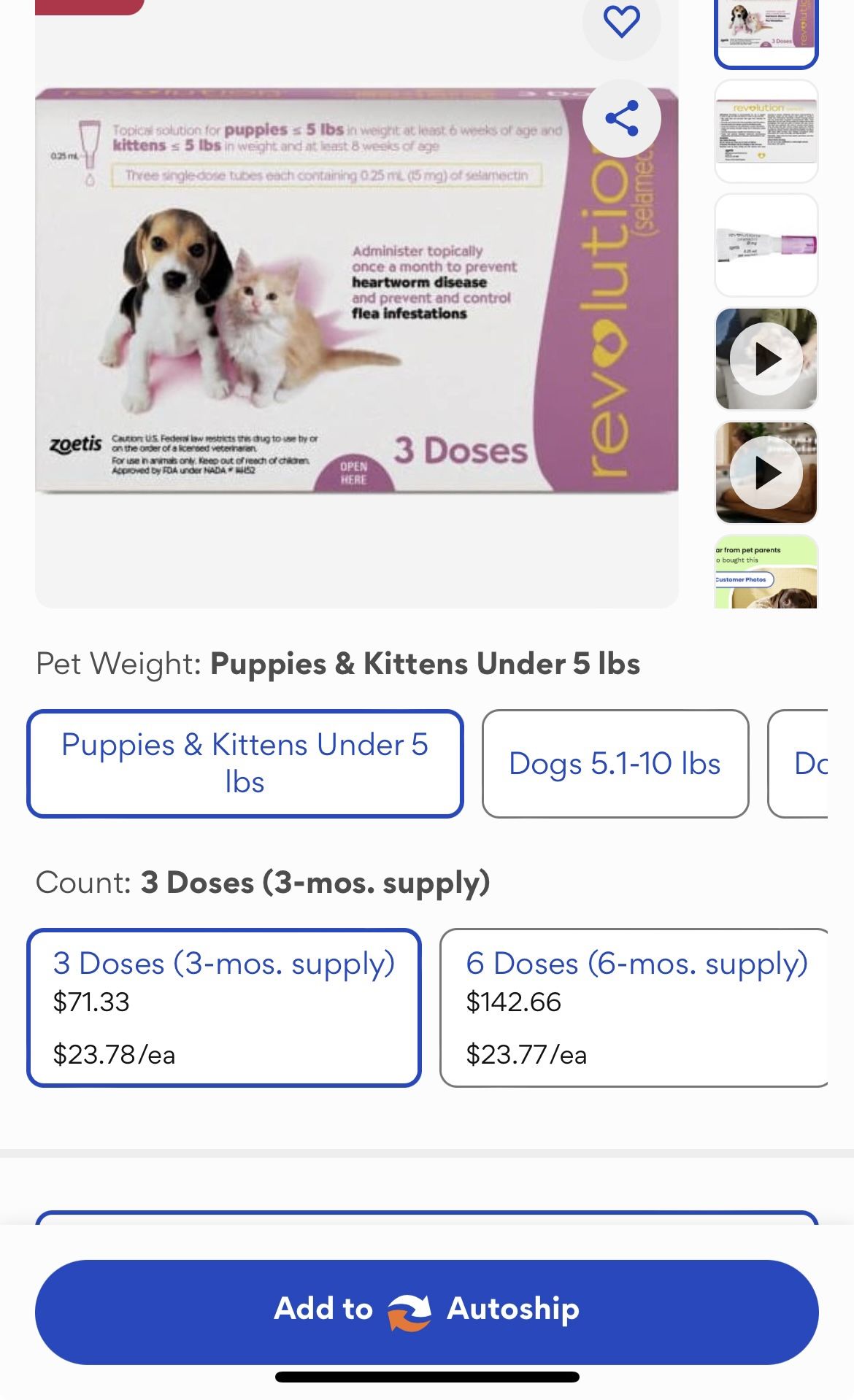Tap the Add to Autoship button
Image resolution: width=854 pixels, height=1400 pixels.
[427, 1308]
